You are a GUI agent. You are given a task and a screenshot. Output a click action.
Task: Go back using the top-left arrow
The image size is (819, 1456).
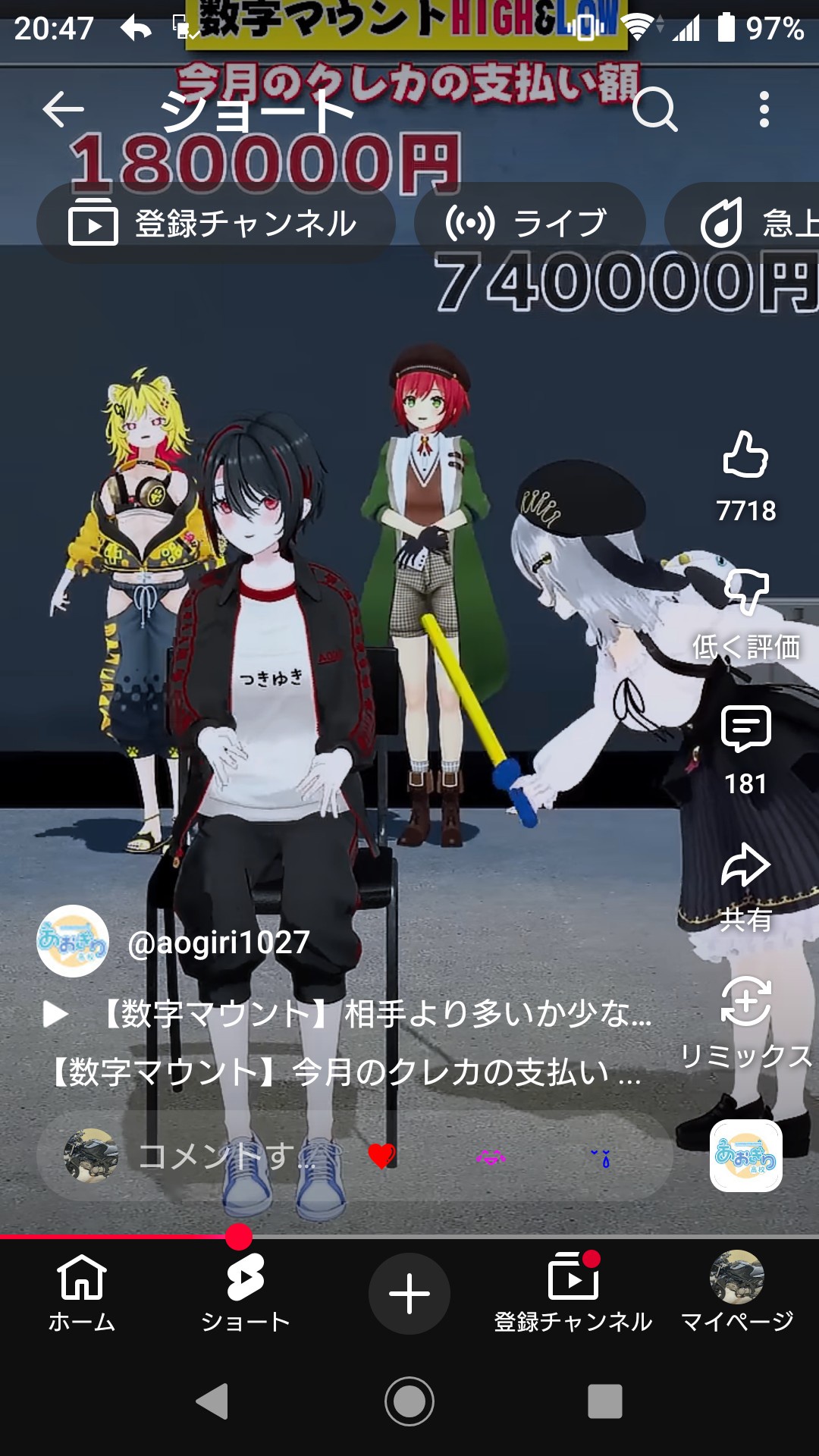pyautogui.click(x=63, y=110)
